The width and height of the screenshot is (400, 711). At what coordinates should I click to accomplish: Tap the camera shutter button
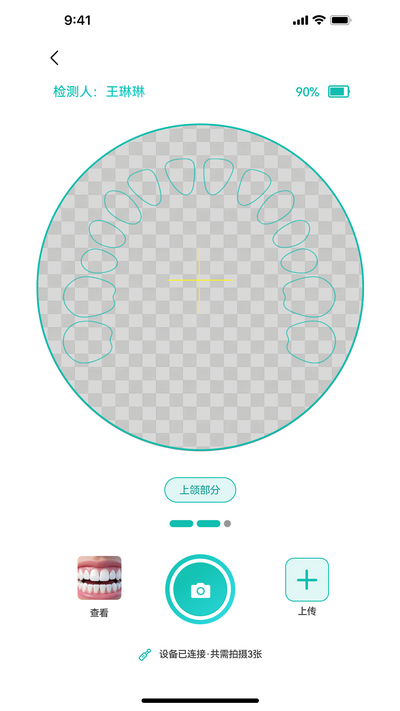(x=200, y=589)
